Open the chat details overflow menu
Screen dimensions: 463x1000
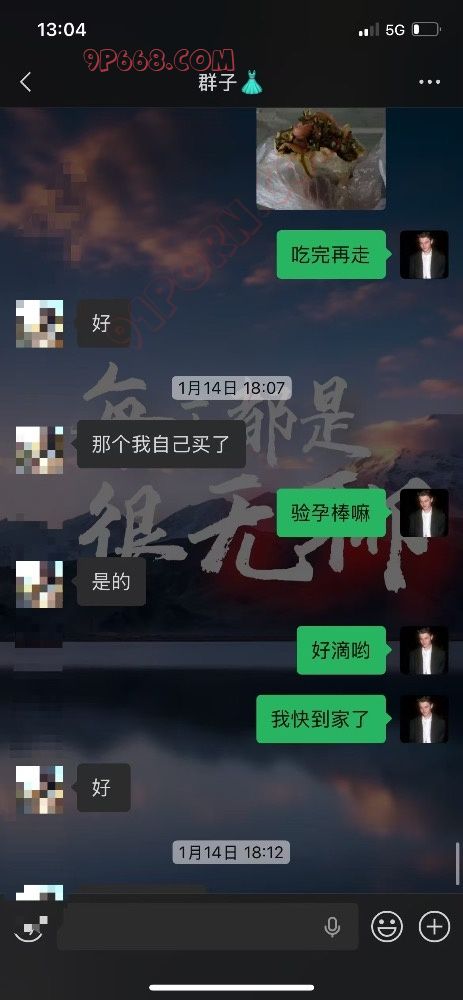pos(429,82)
